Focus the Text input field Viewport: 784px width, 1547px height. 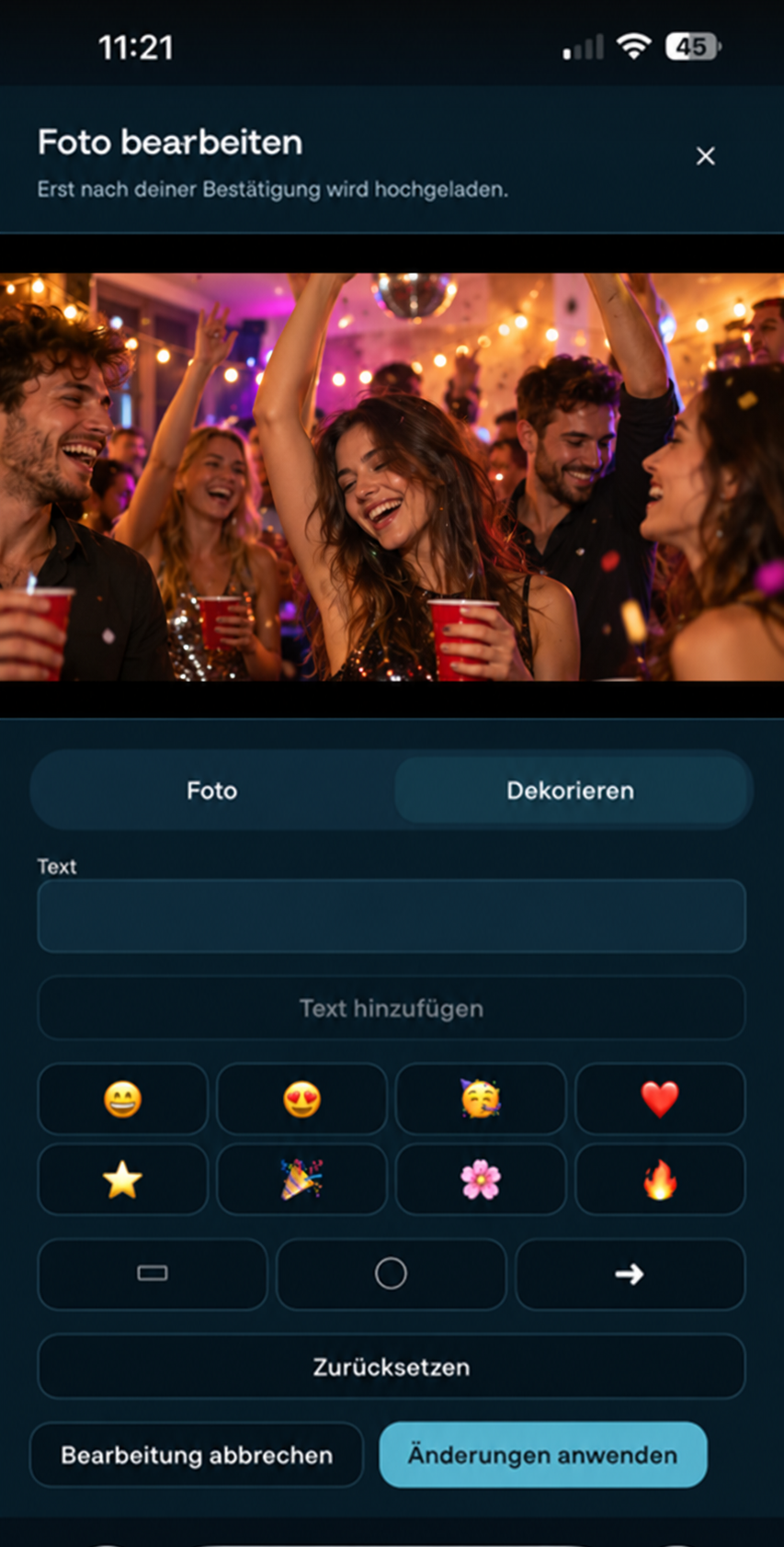[x=392, y=916]
